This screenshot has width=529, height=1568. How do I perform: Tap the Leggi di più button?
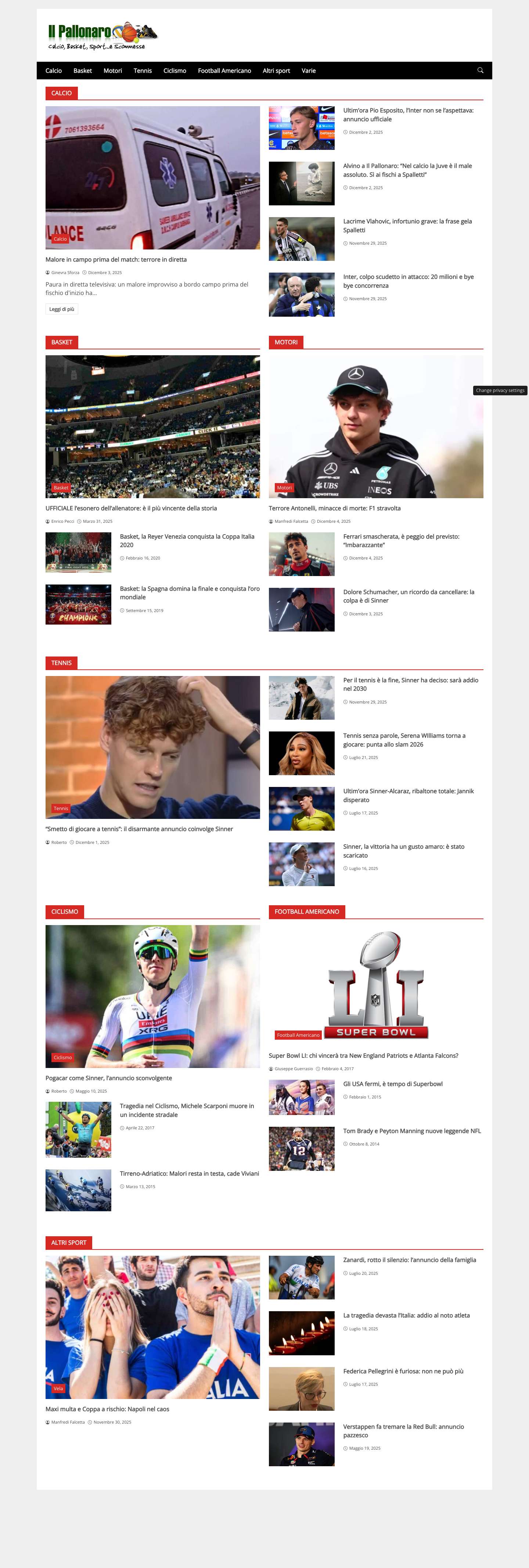click(x=61, y=309)
